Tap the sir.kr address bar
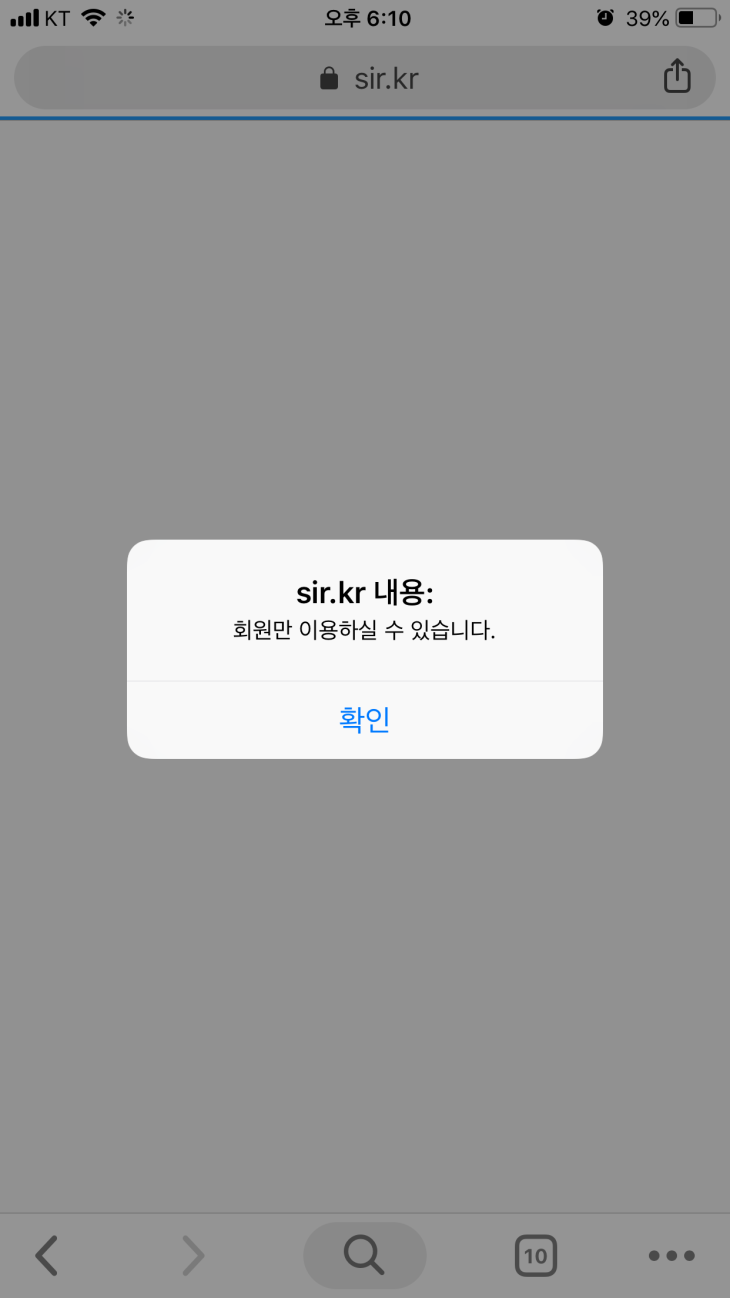Screen dimensions: 730x1298 (388, 77)
